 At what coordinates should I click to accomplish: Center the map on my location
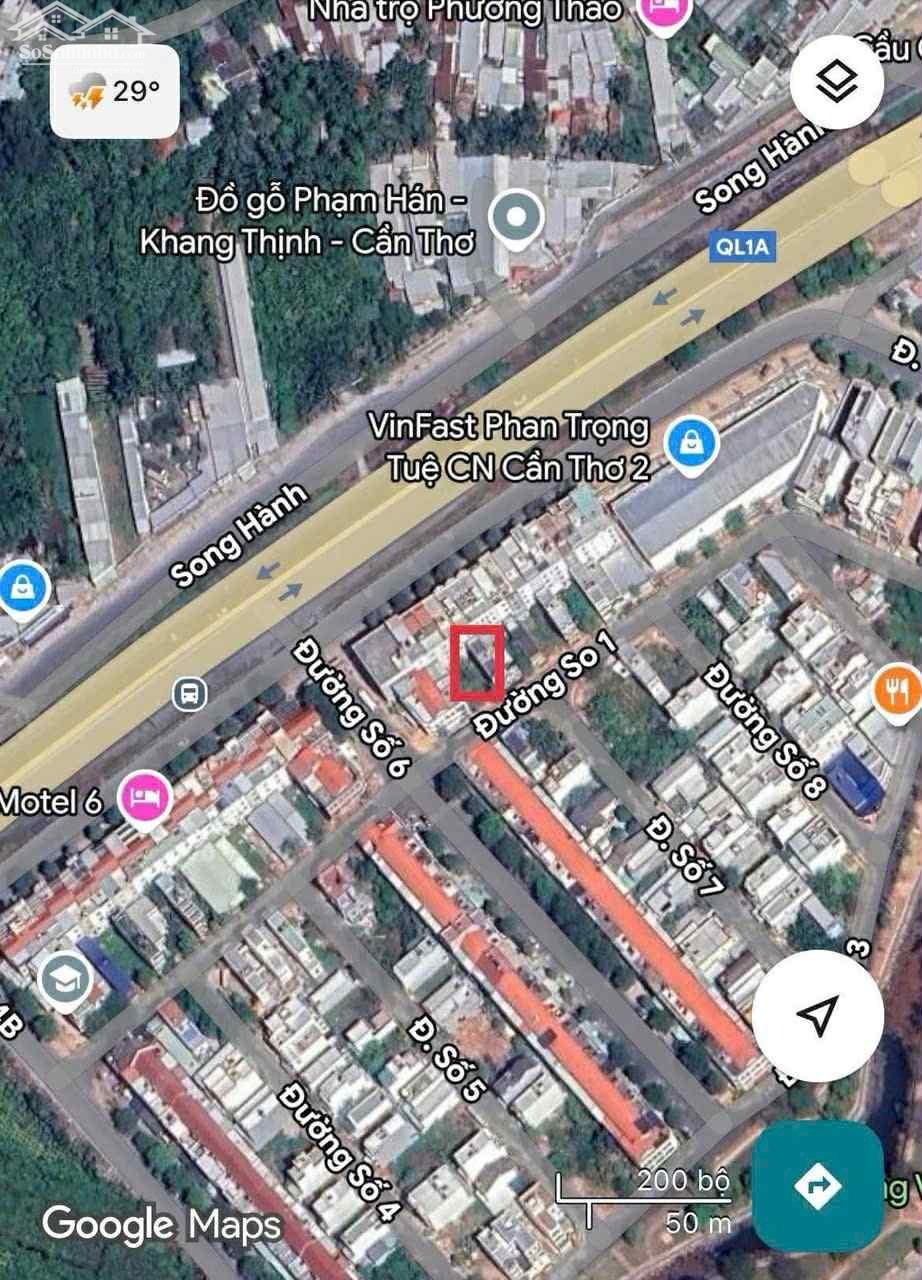pos(817,1016)
